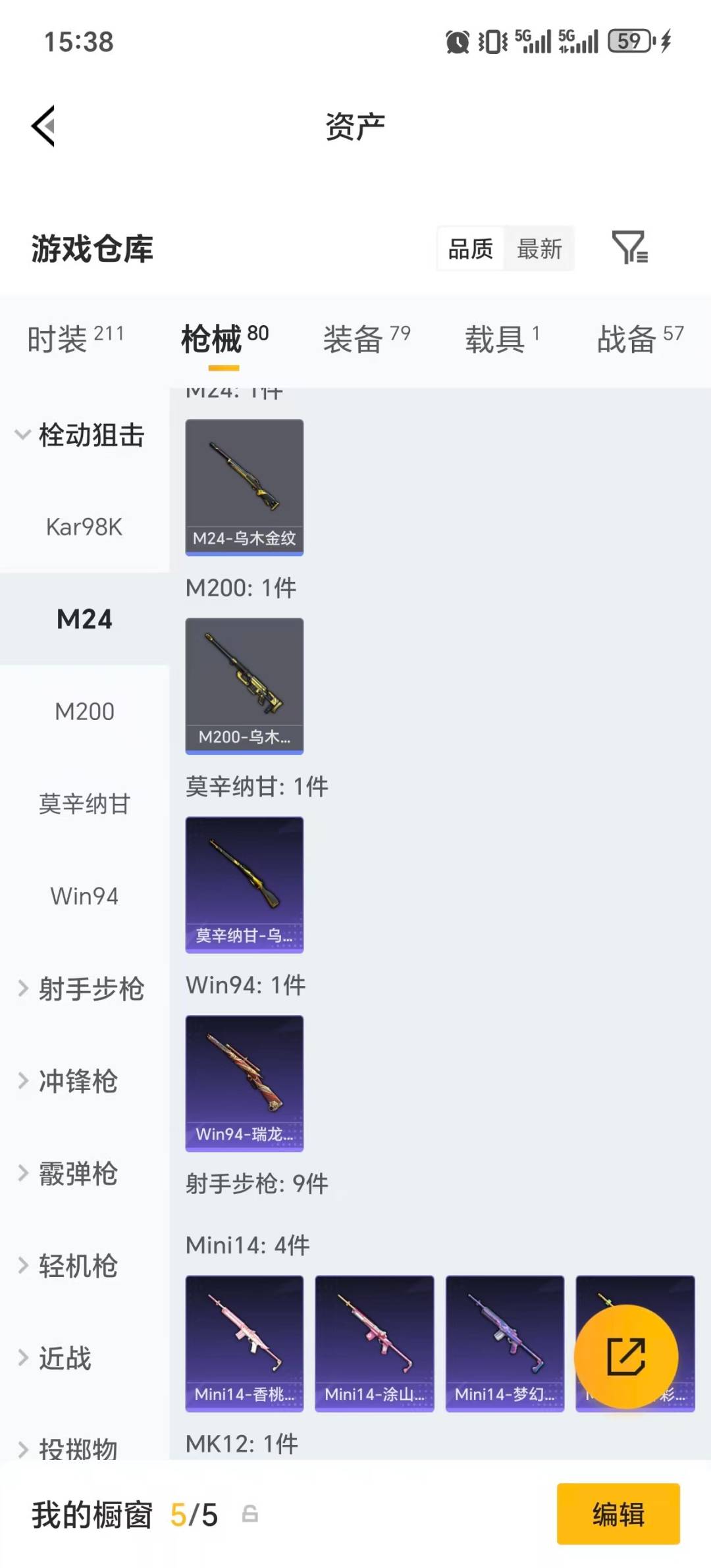711x1568 pixels.
Task: Switch sorting to 最新
Action: [x=539, y=249]
